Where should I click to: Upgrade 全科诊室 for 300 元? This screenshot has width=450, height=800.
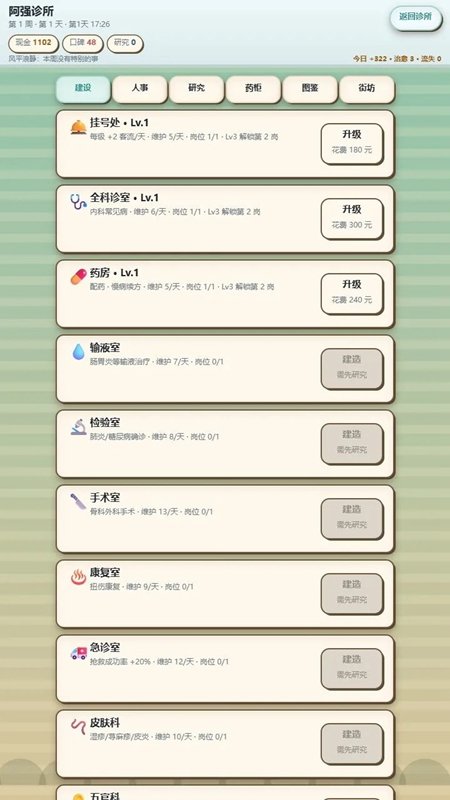352,218
